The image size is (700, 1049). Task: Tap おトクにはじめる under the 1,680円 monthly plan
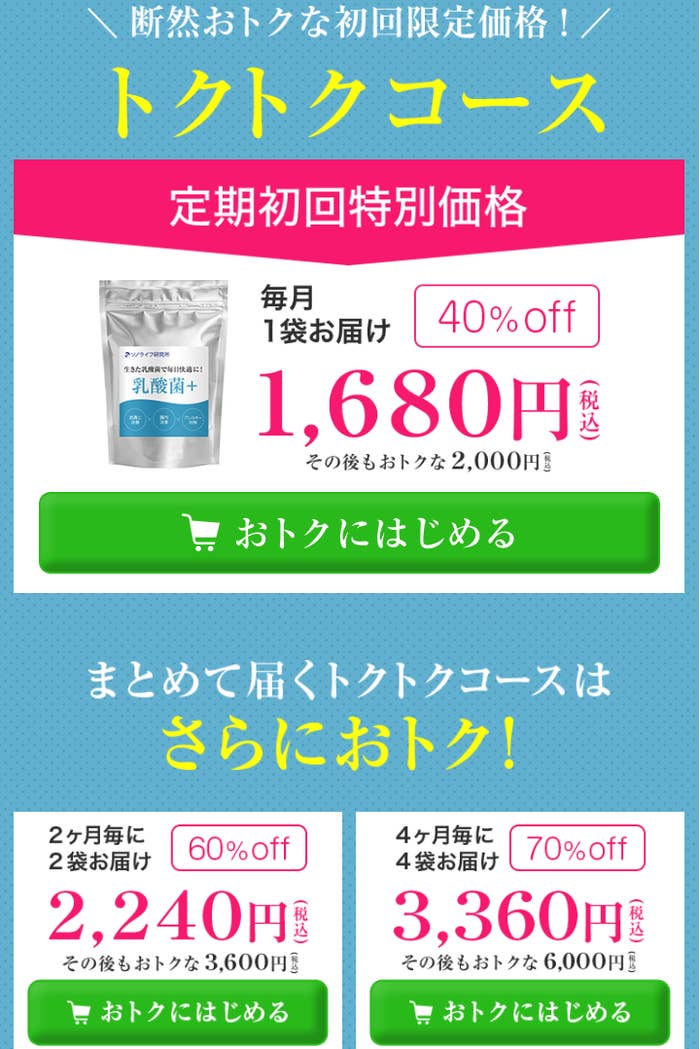pyautogui.click(x=349, y=533)
